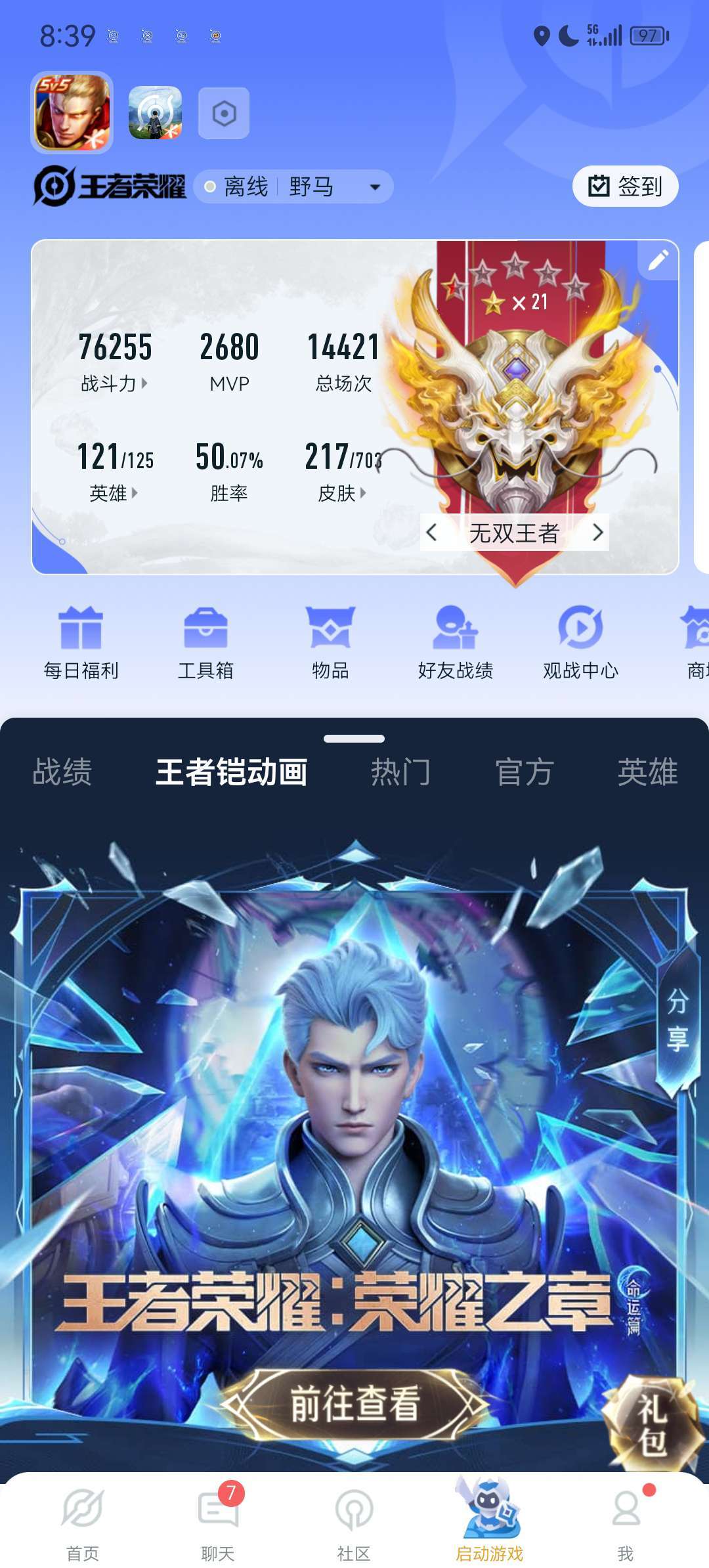Open 工具箱 toolbox
This screenshot has height=1568, width=709.
(x=205, y=643)
